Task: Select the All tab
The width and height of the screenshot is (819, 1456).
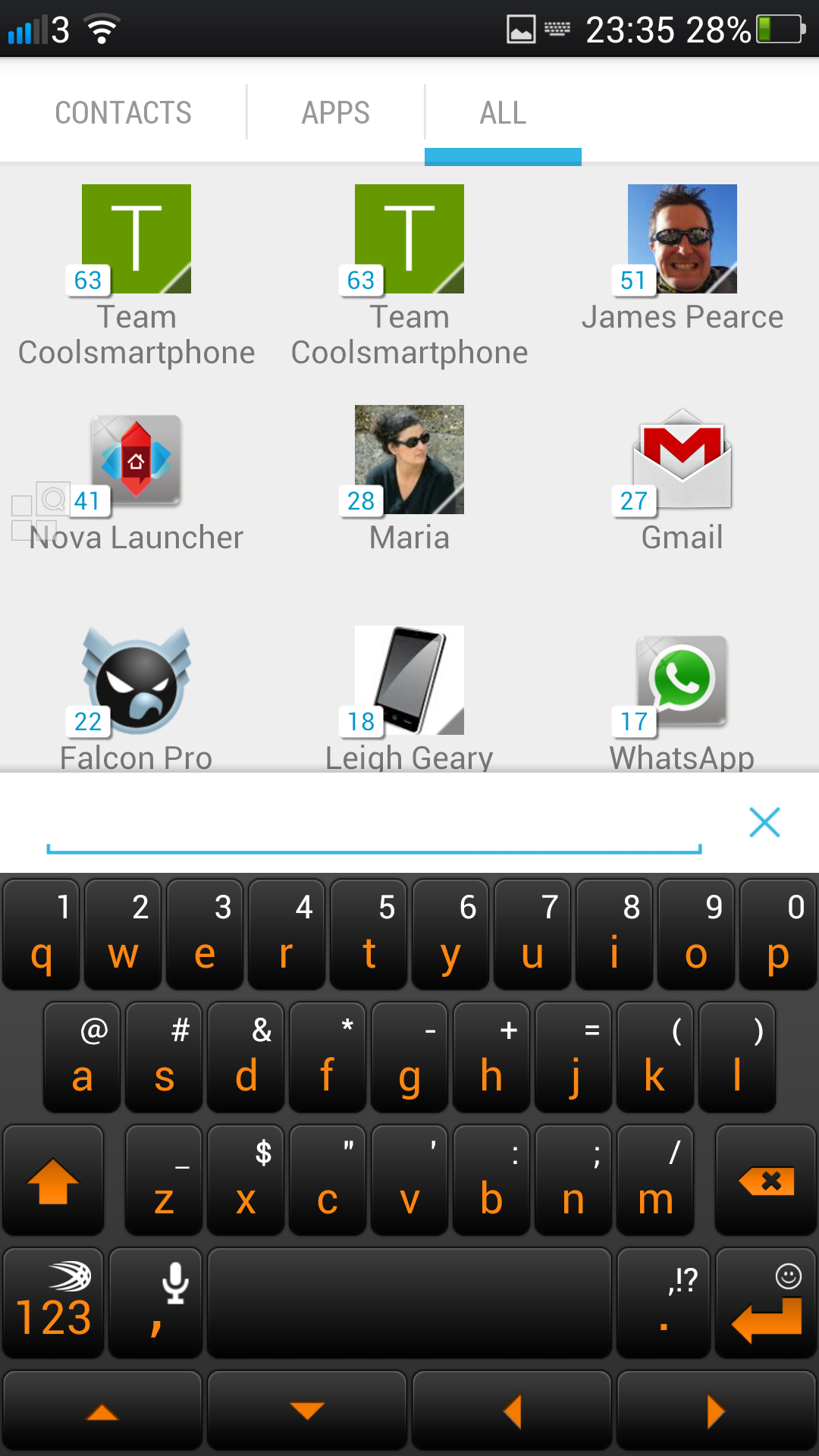Action: click(503, 113)
